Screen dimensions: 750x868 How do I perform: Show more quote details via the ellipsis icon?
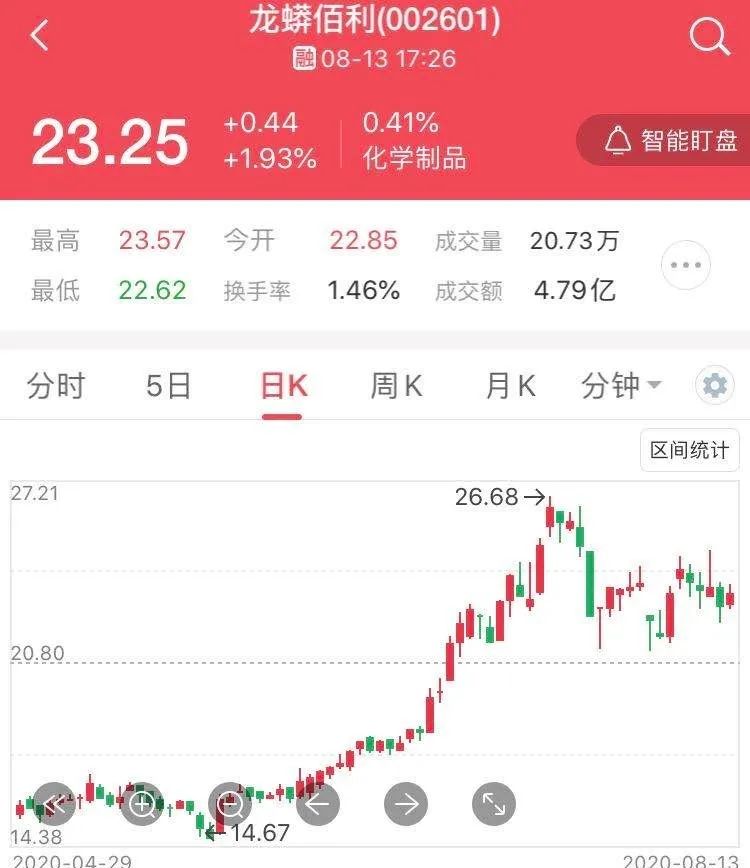point(686,266)
